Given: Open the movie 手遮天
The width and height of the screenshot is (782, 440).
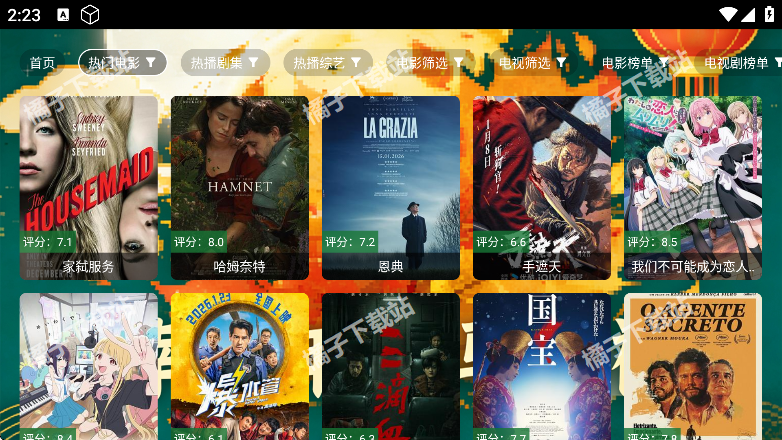Looking at the screenshot, I should tap(542, 187).
